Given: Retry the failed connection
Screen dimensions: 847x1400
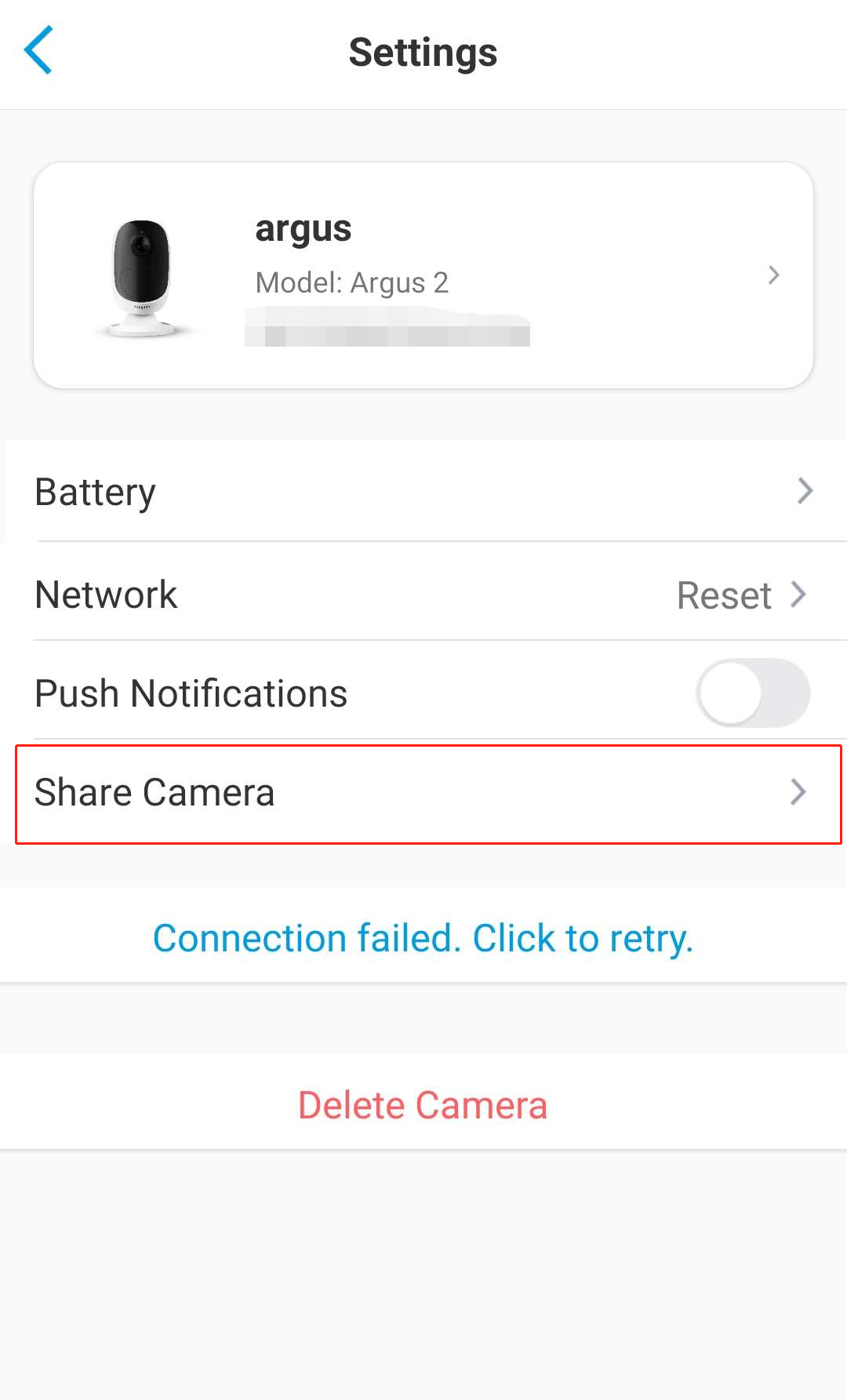Looking at the screenshot, I should (423, 936).
